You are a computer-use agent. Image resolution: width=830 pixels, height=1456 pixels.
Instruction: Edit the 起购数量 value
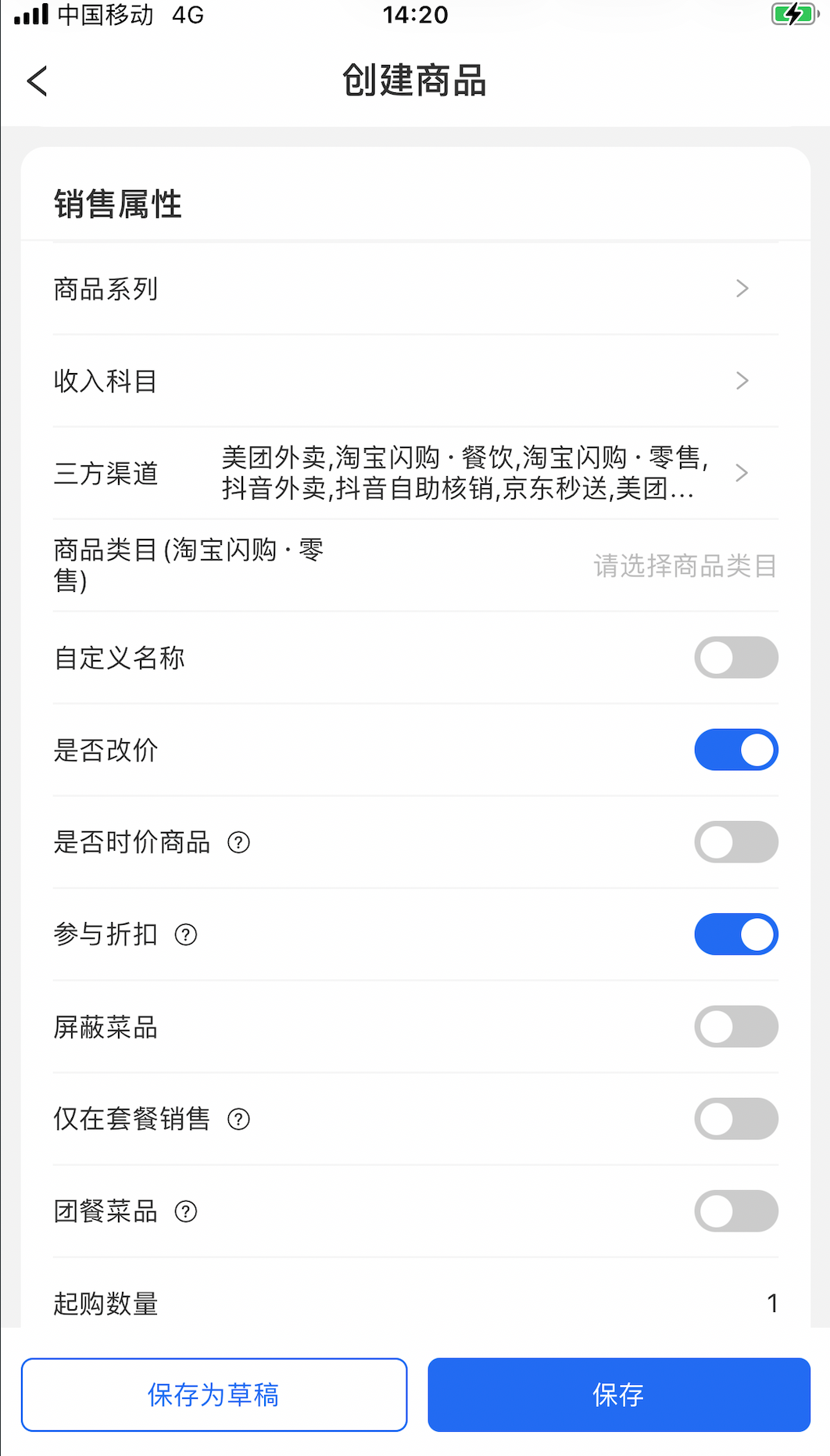coord(771,1303)
